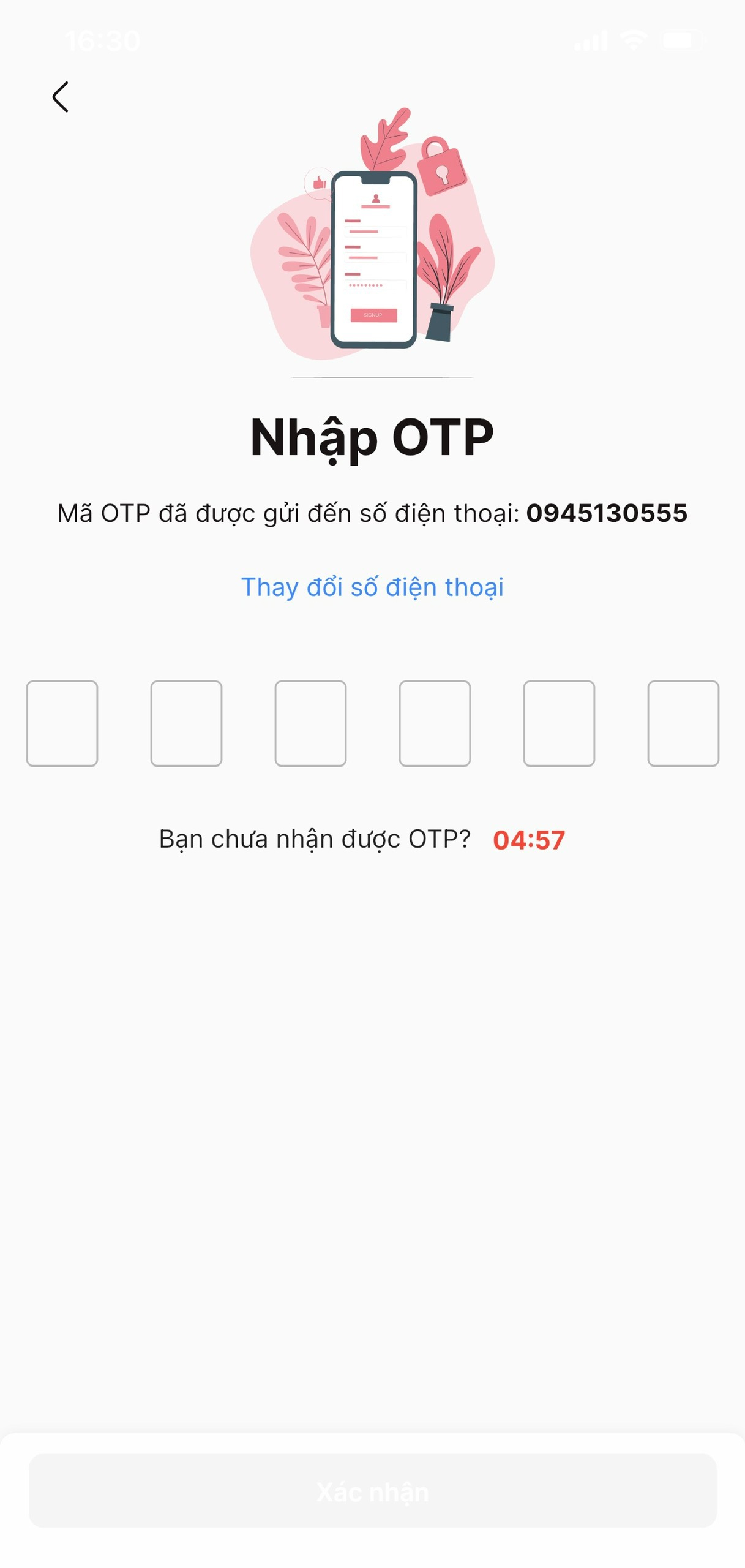Select the sixth OTP digit box
This screenshot has width=745, height=1568.
click(683, 723)
